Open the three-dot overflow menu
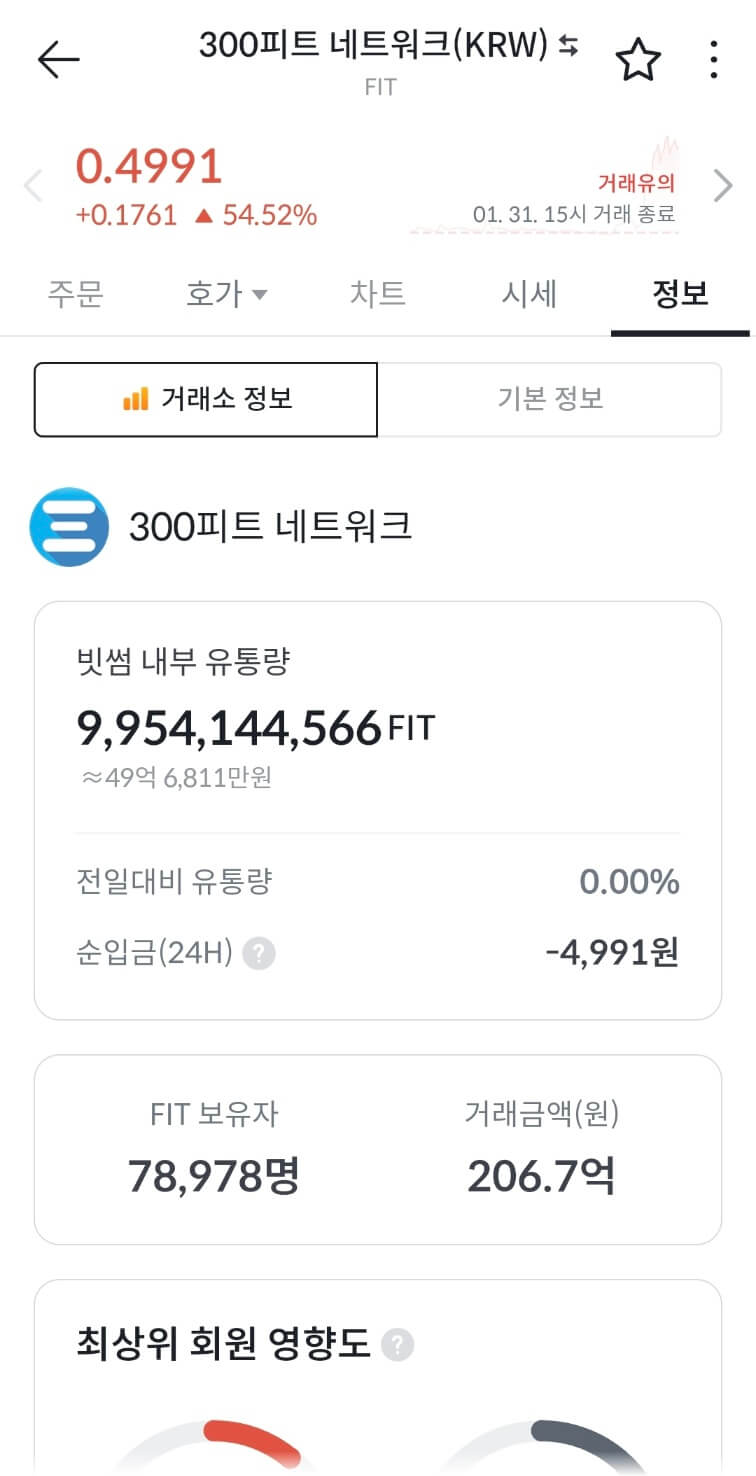 coord(714,60)
